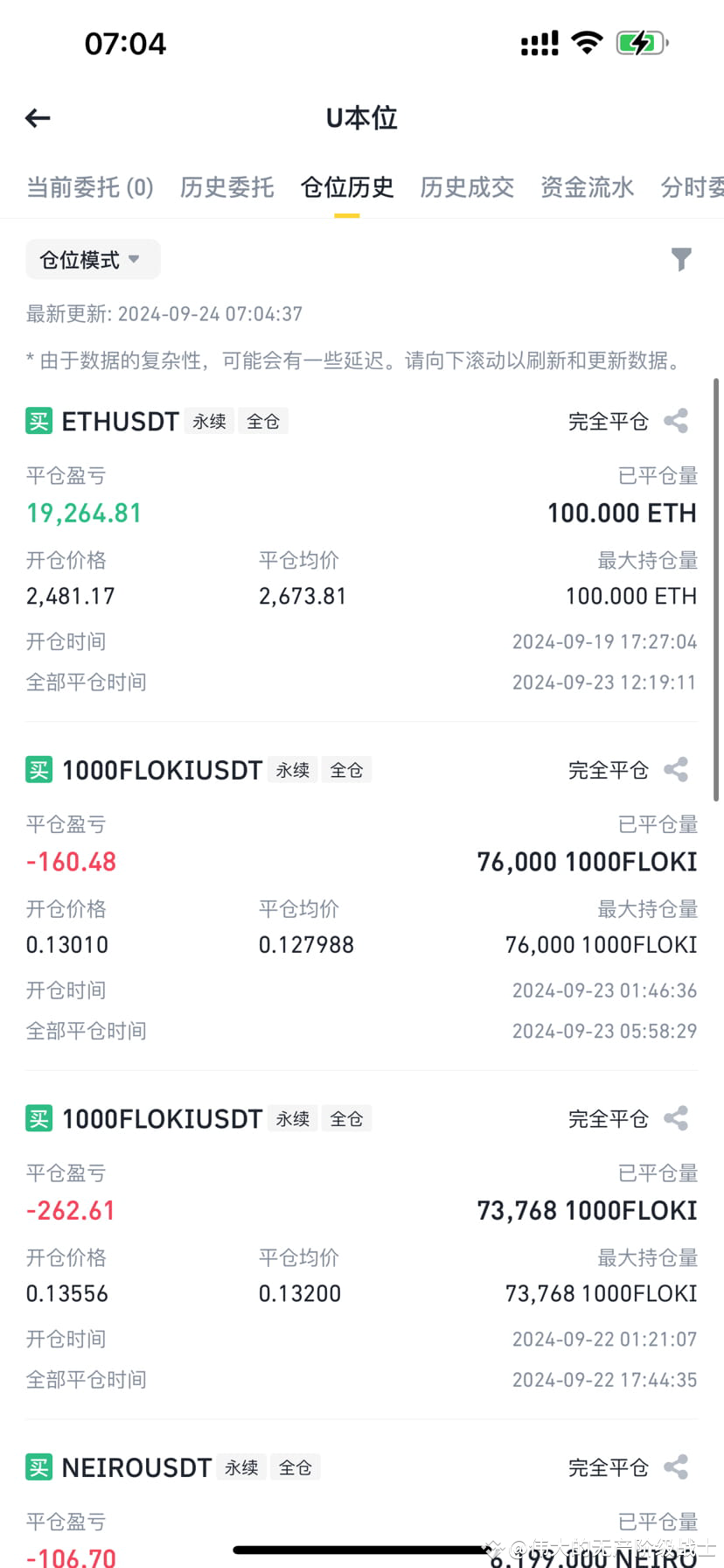Switch to the 历史委托 tab
Viewport: 724px width, 1568px height.
tap(227, 187)
